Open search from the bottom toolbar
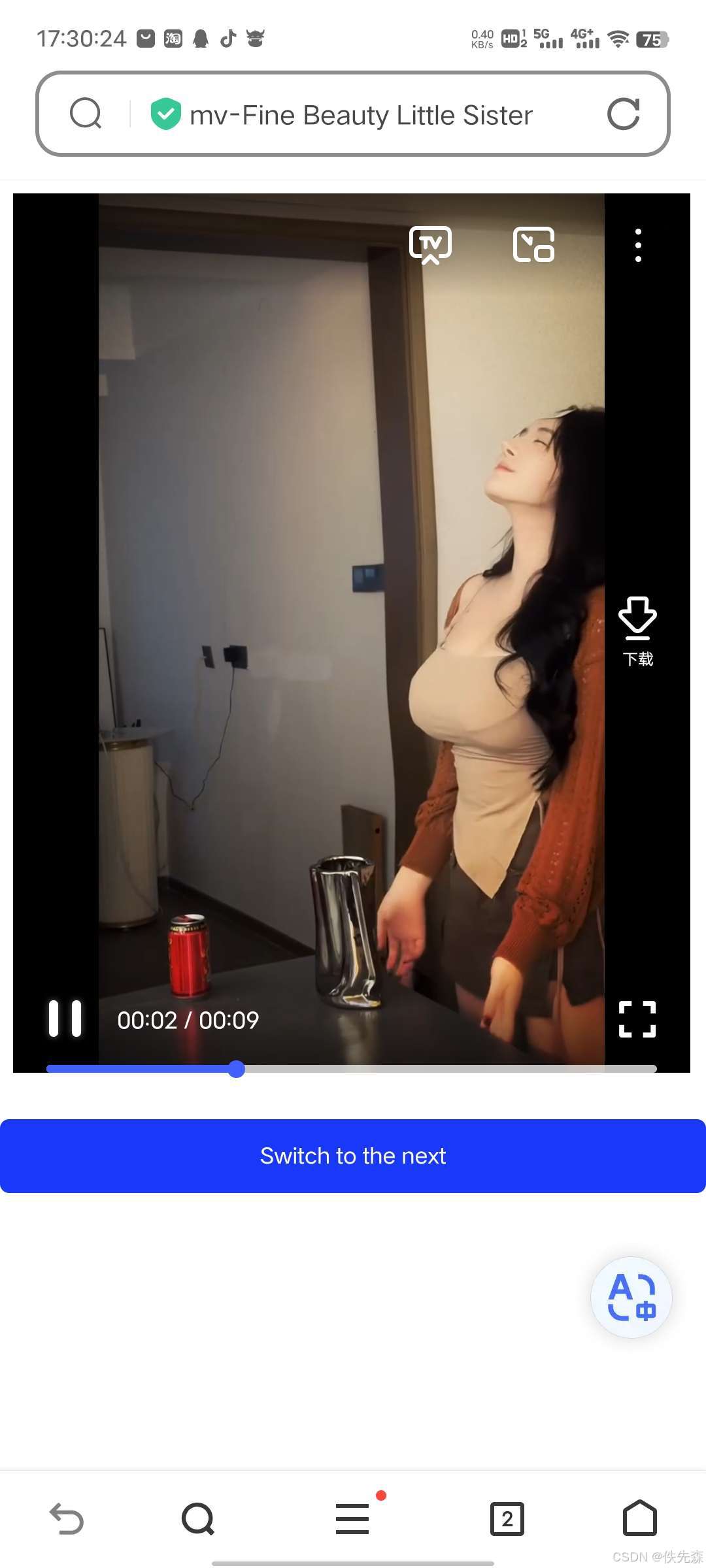Viewport: 706px width, 1568px height. click(198, 1518)
